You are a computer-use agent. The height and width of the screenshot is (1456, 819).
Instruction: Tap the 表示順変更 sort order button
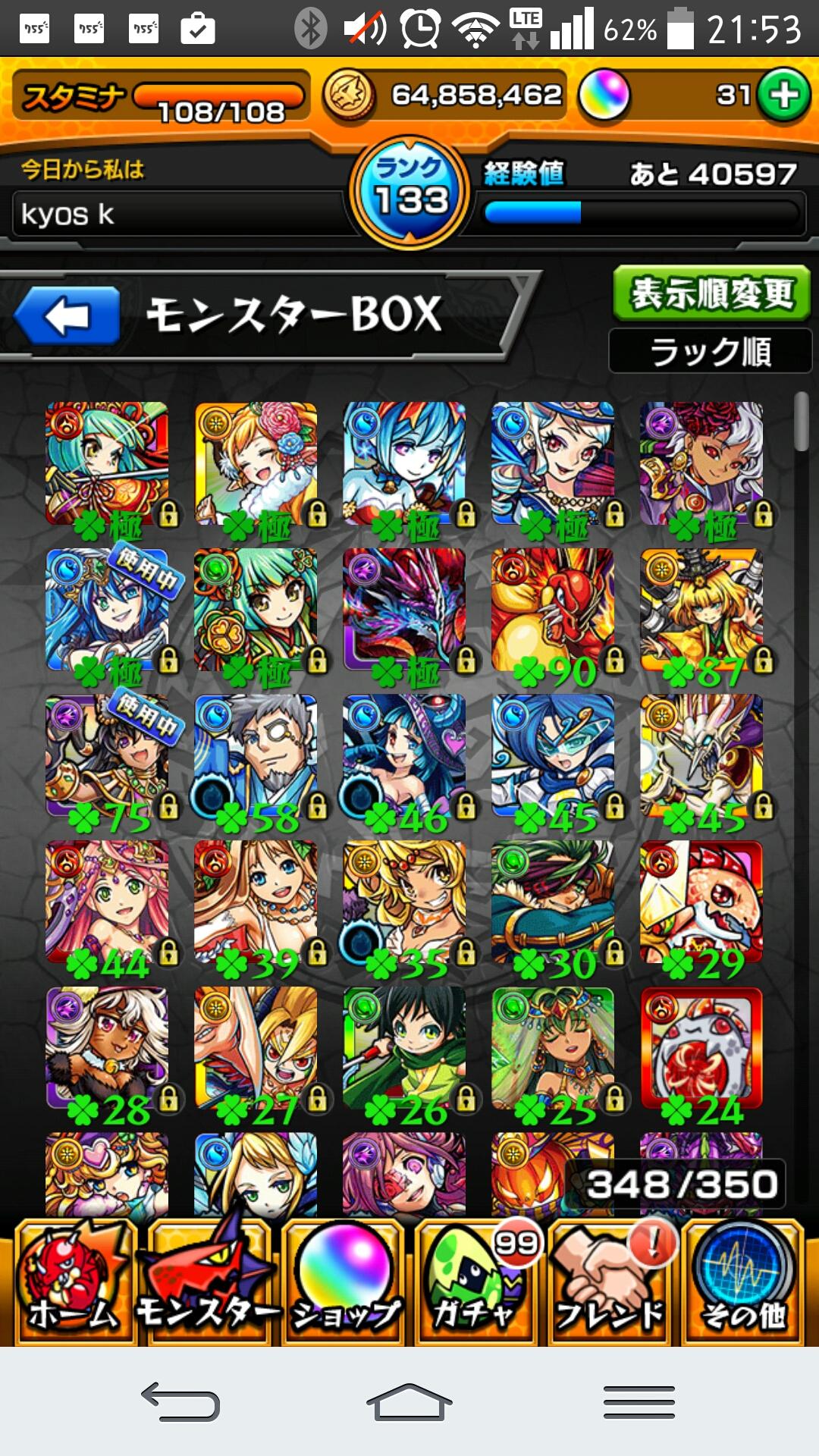pyautogui.click(x=711, y=293)
